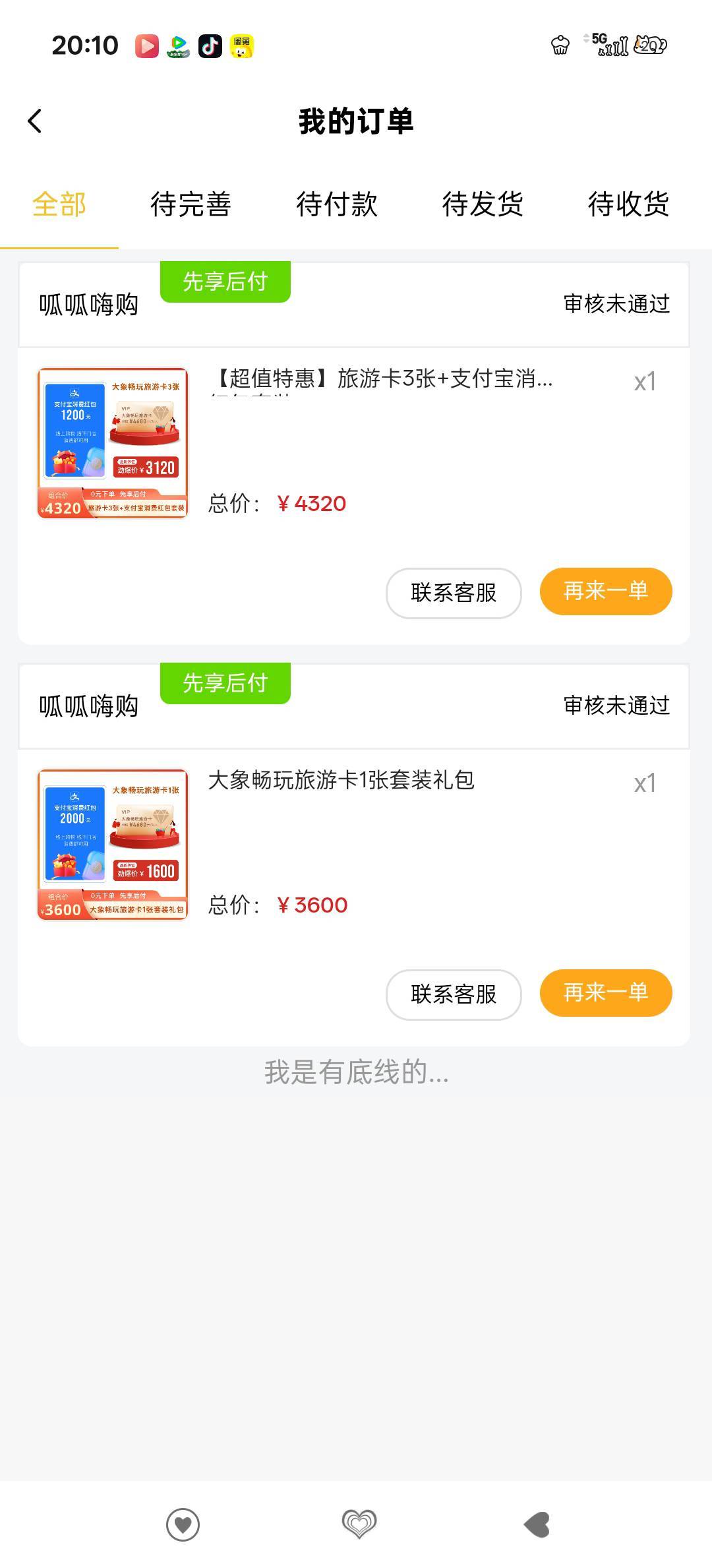View 待收货 orders
The image size is (712, 1568).
point(628,204)
